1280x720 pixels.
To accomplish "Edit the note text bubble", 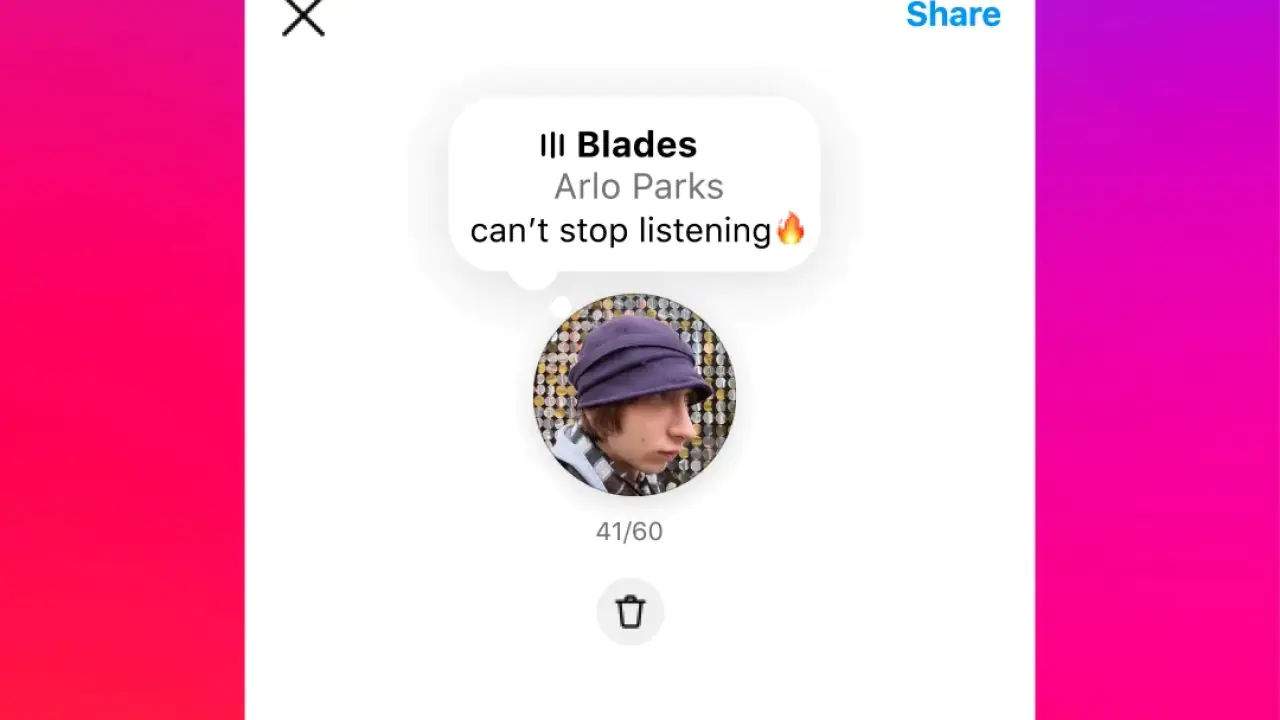I will [636, 230].
